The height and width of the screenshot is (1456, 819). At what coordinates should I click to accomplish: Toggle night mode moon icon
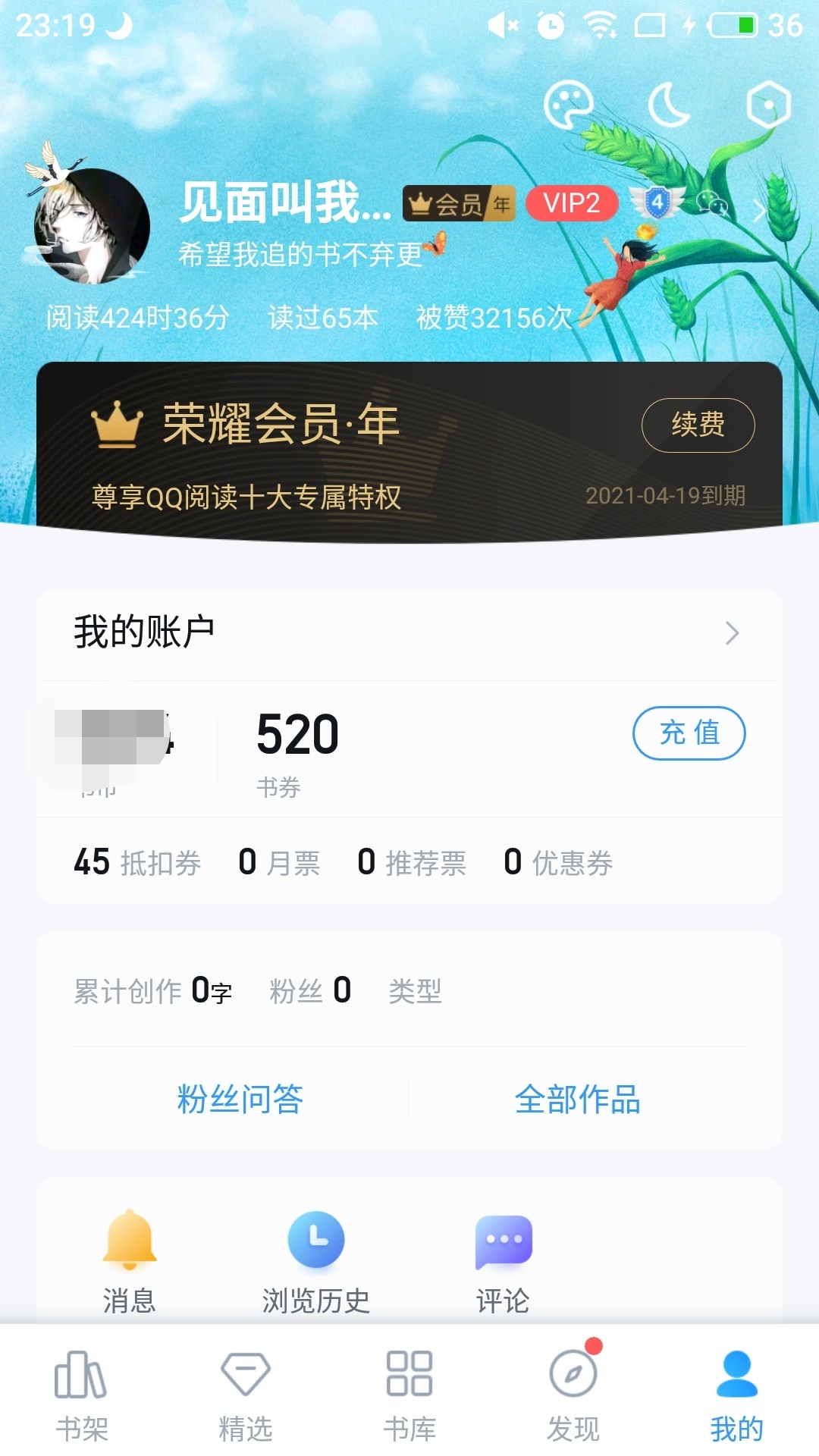coord(669,105)
